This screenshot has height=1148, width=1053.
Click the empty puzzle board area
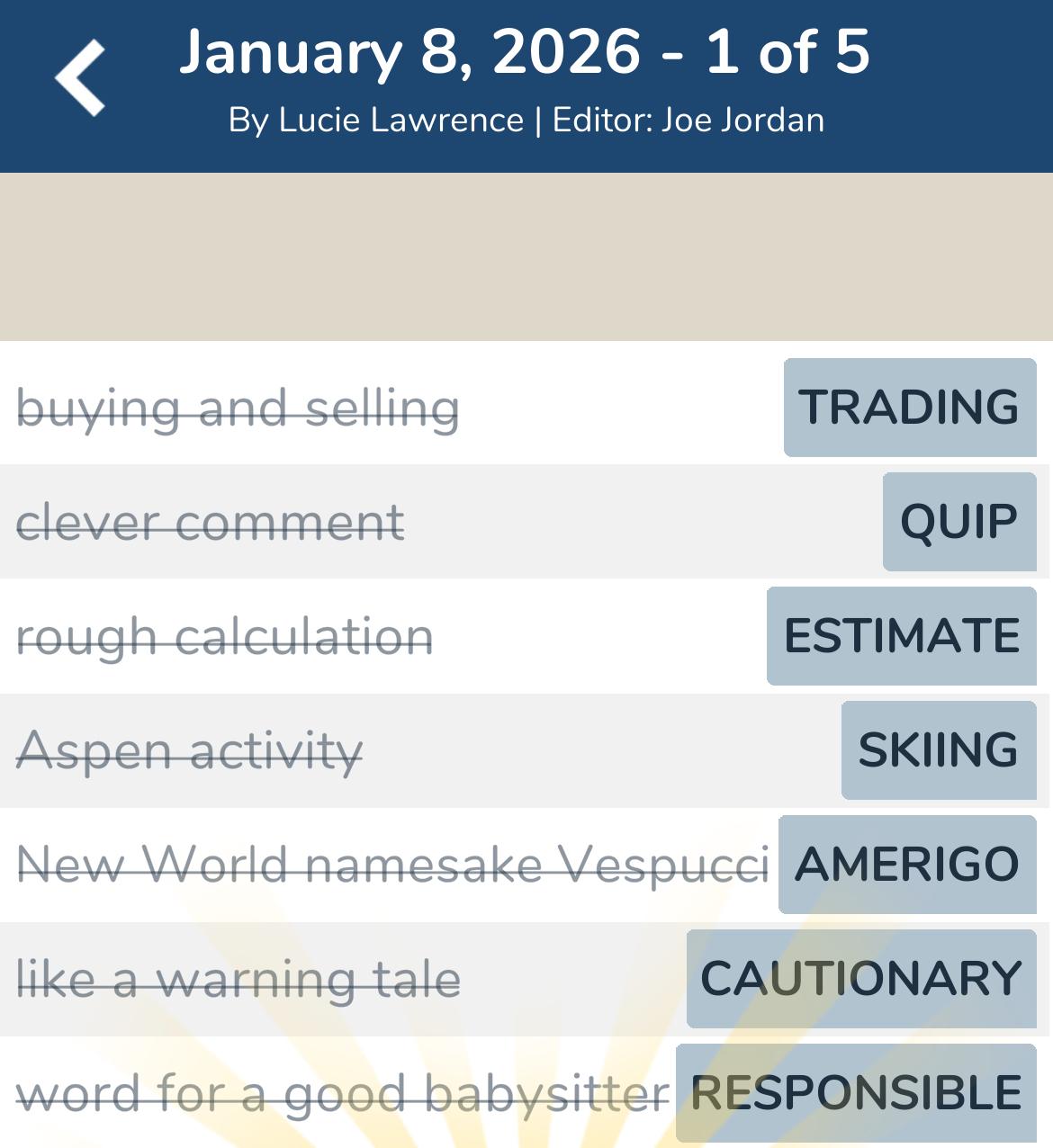click(x=526, y=256)
